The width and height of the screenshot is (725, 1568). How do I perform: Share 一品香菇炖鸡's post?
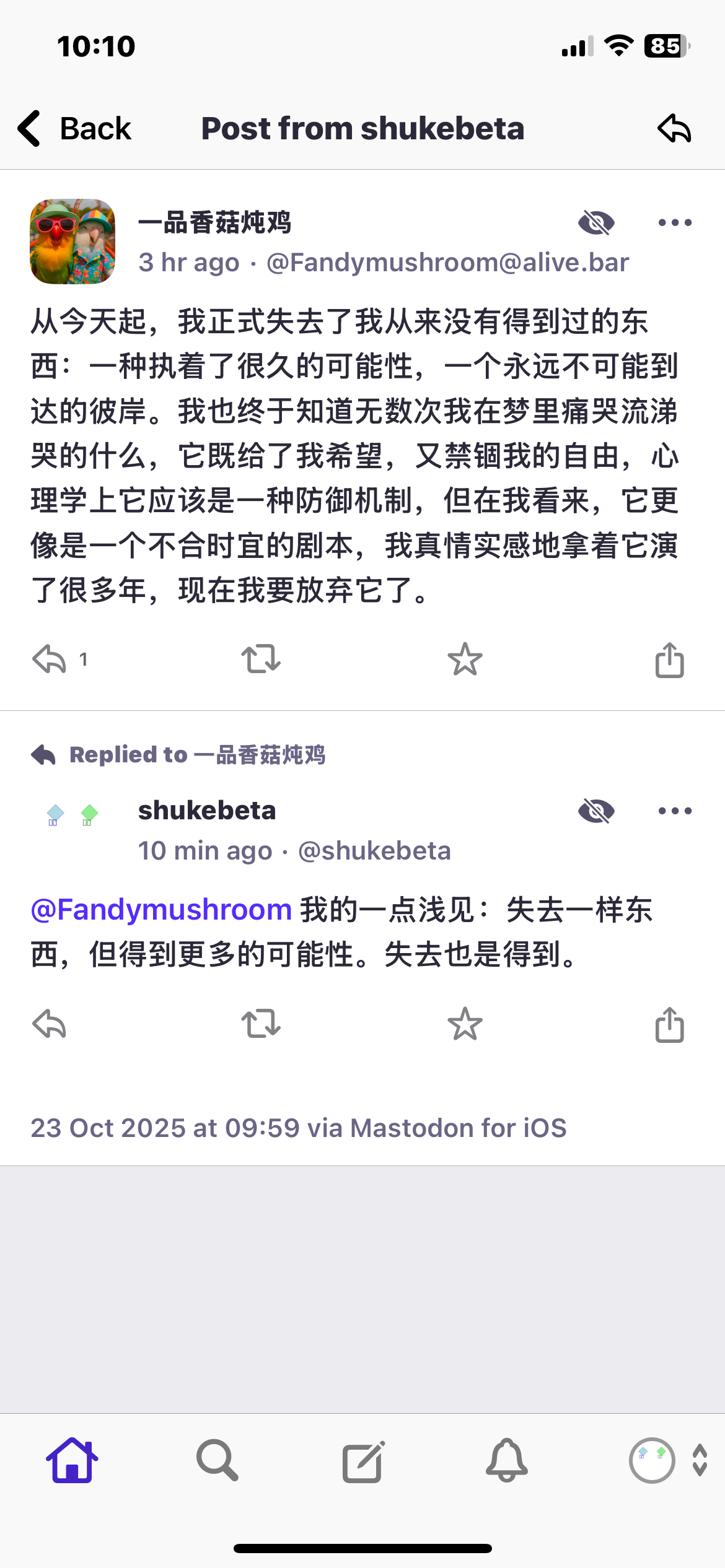(669, 659)
